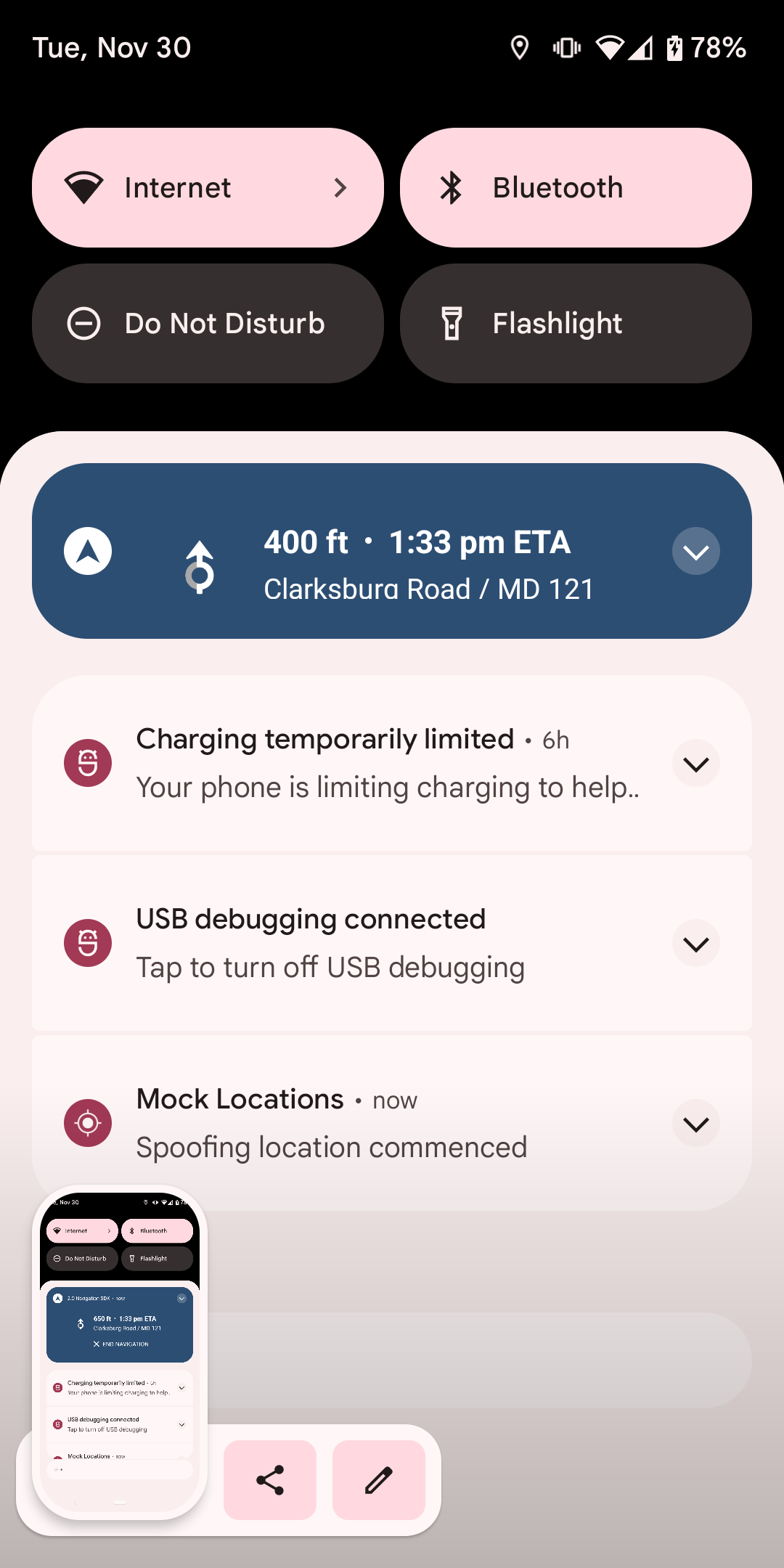Enable Do Not Disturb
This screenshot has width=784, height=1568.
coord(207,324)
